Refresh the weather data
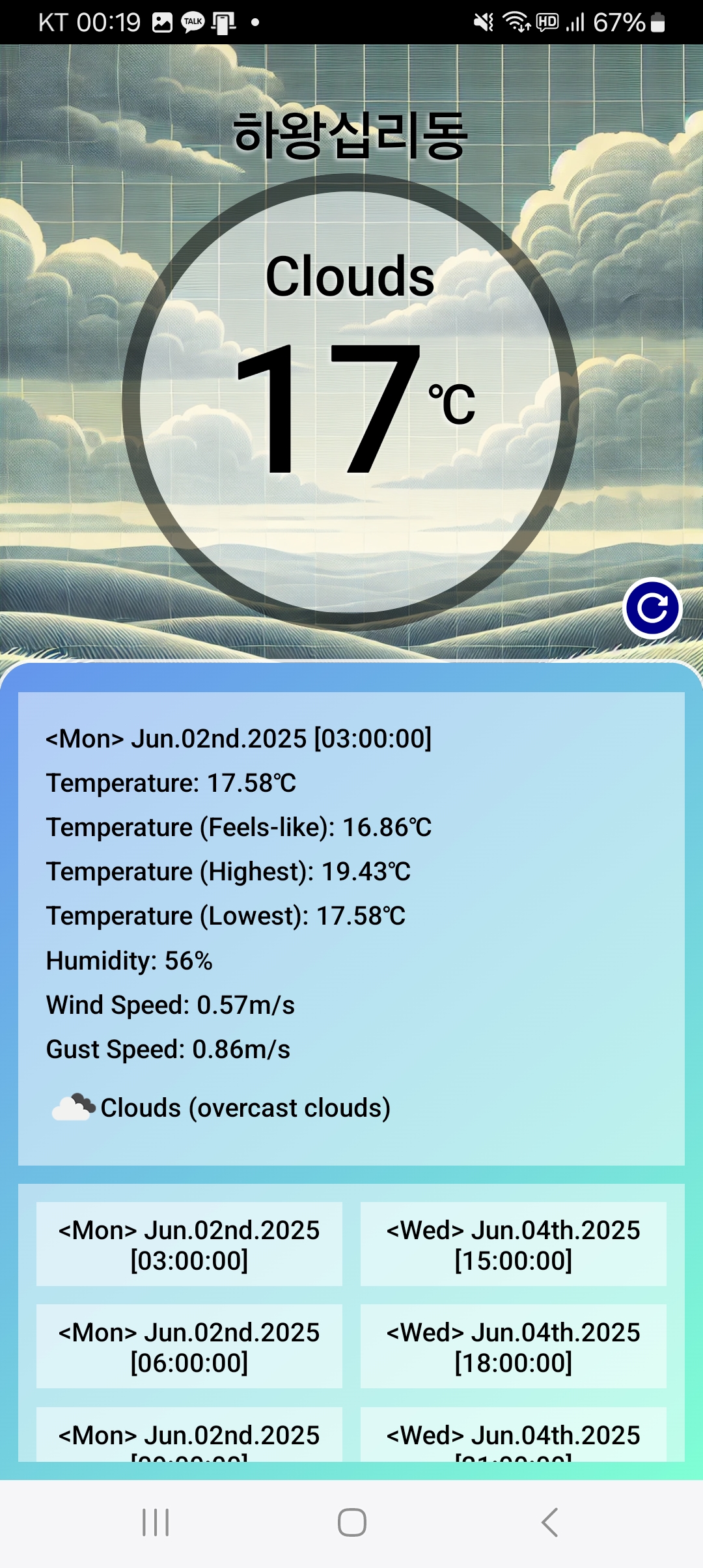 (x=652, y=608)
